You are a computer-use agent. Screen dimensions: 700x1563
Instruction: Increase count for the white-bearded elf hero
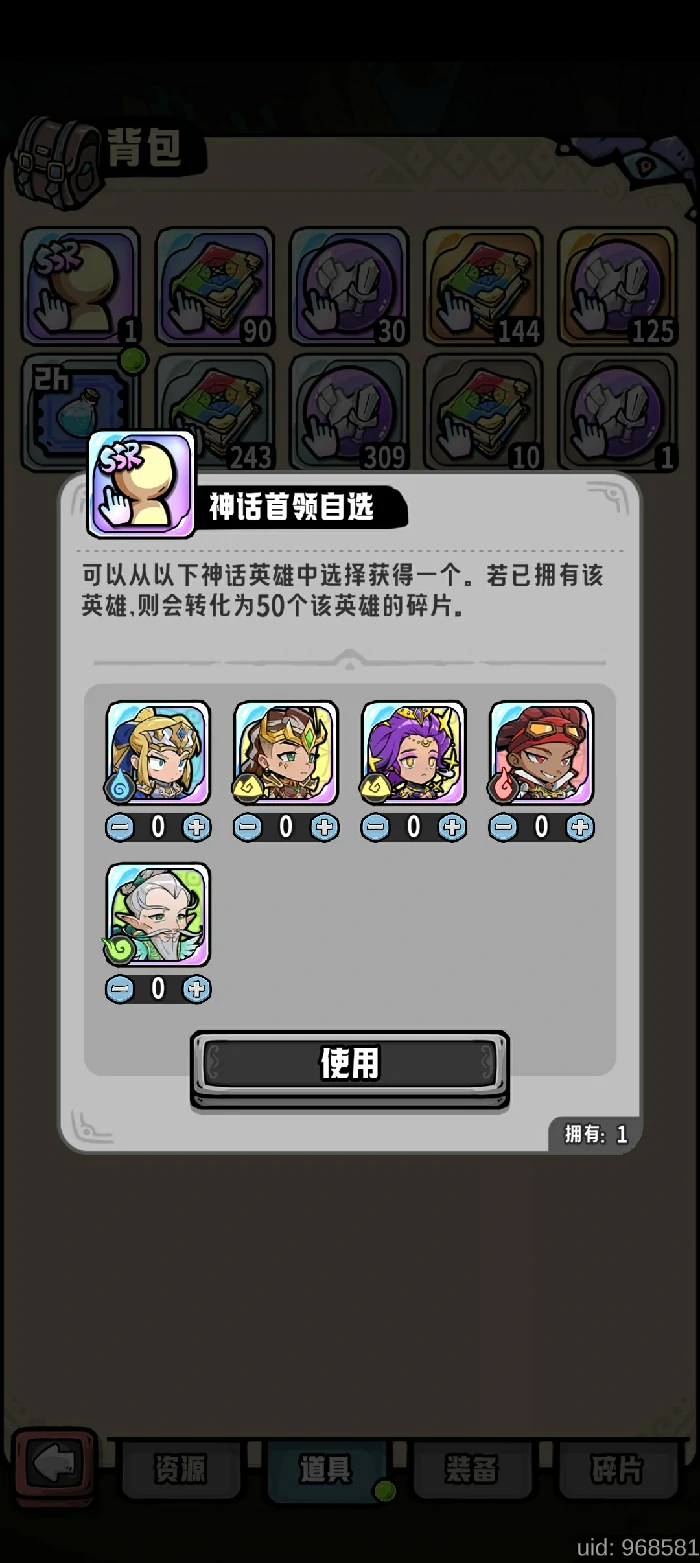click(x=197, y=989)
